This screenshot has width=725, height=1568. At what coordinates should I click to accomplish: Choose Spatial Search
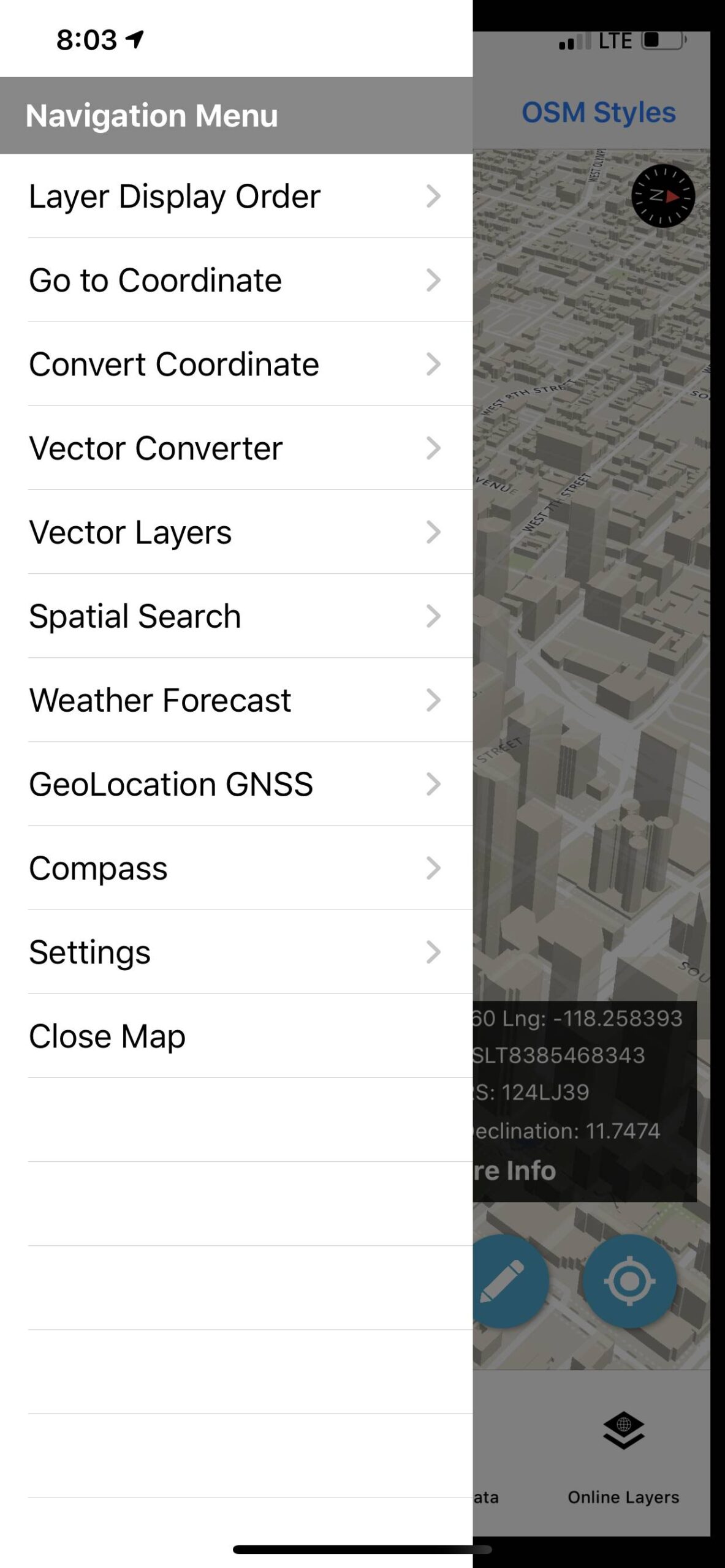coord(236,616)
